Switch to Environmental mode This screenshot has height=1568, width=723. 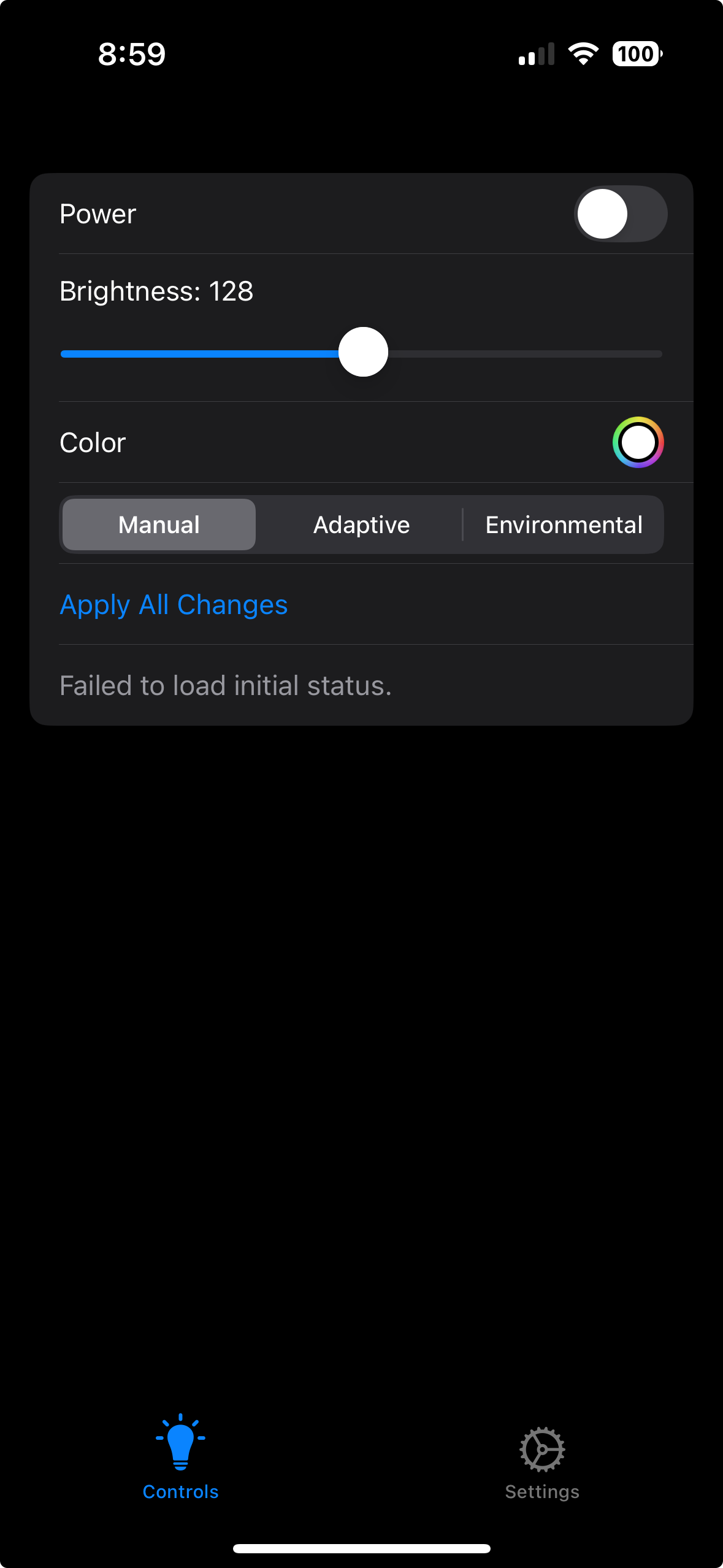point(564,525)
